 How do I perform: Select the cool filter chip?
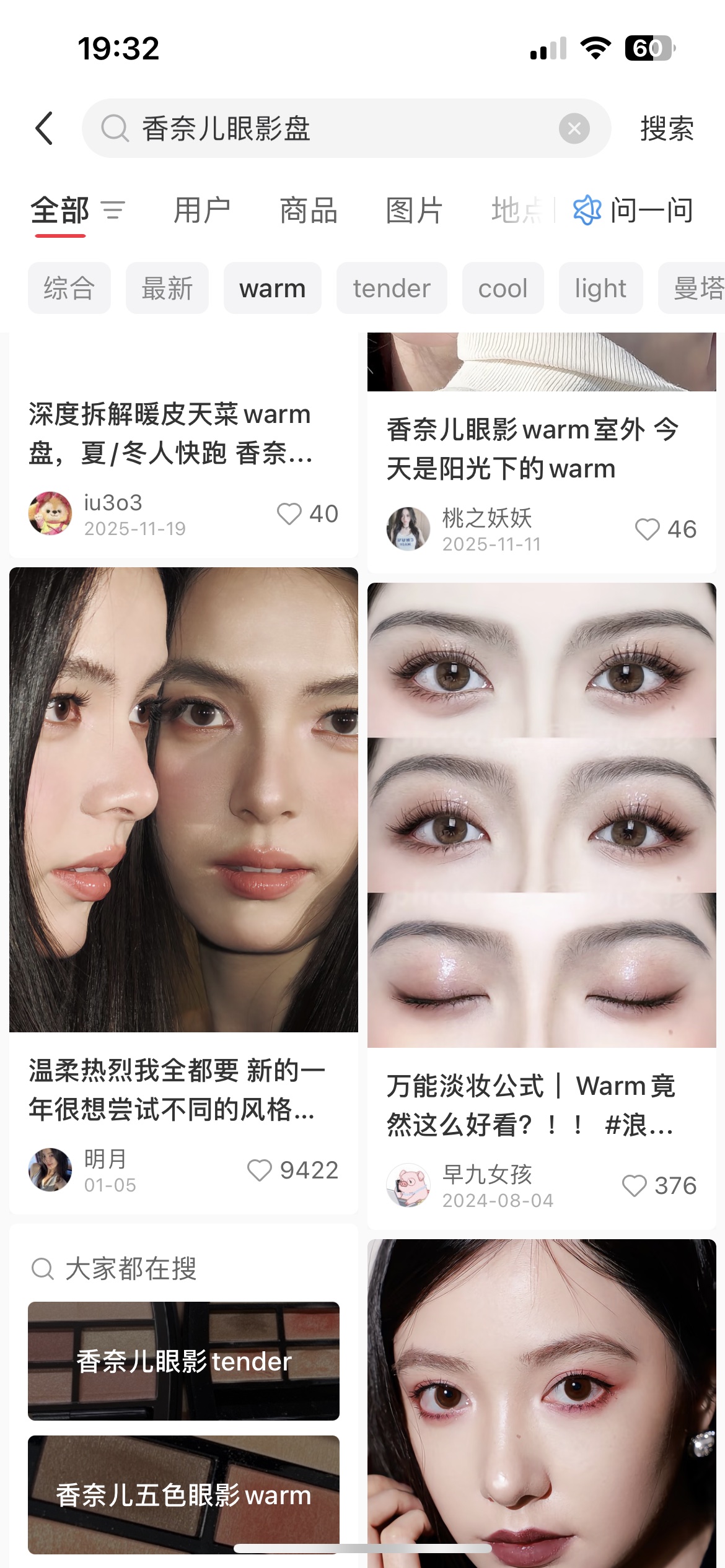503,289
